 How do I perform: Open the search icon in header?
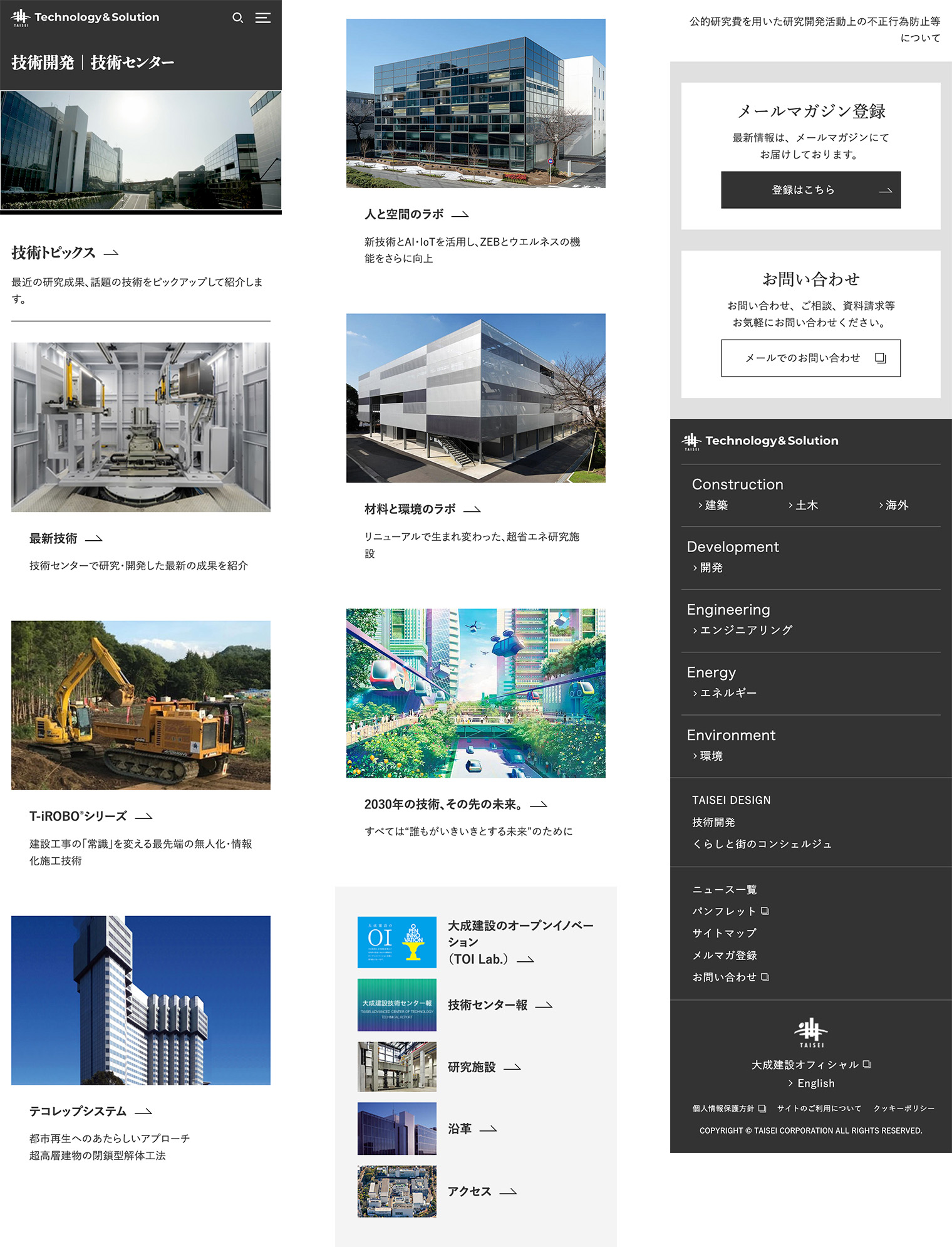237,18
